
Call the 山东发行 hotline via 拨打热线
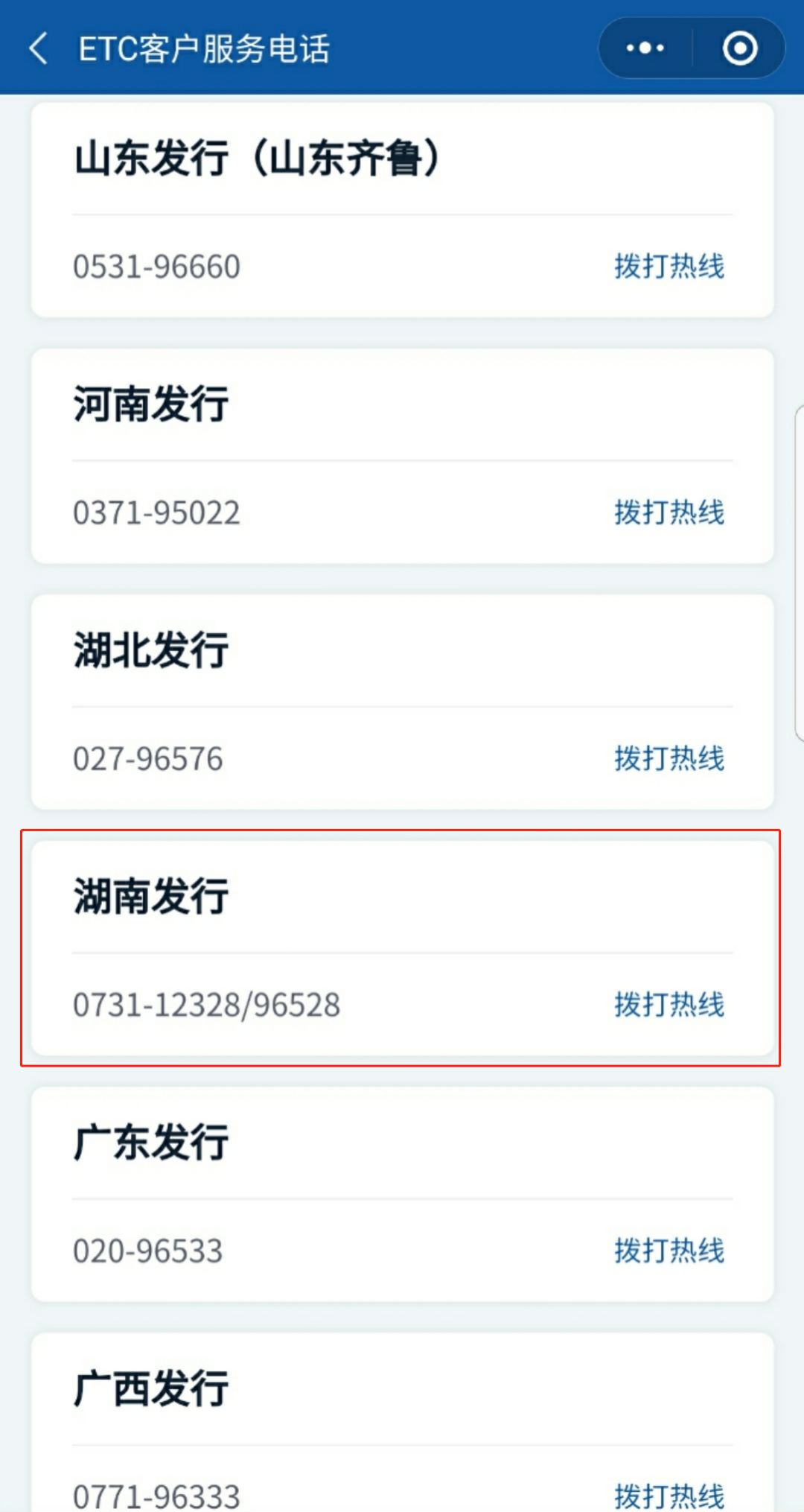pyautogui.click(x=669, y=267)
